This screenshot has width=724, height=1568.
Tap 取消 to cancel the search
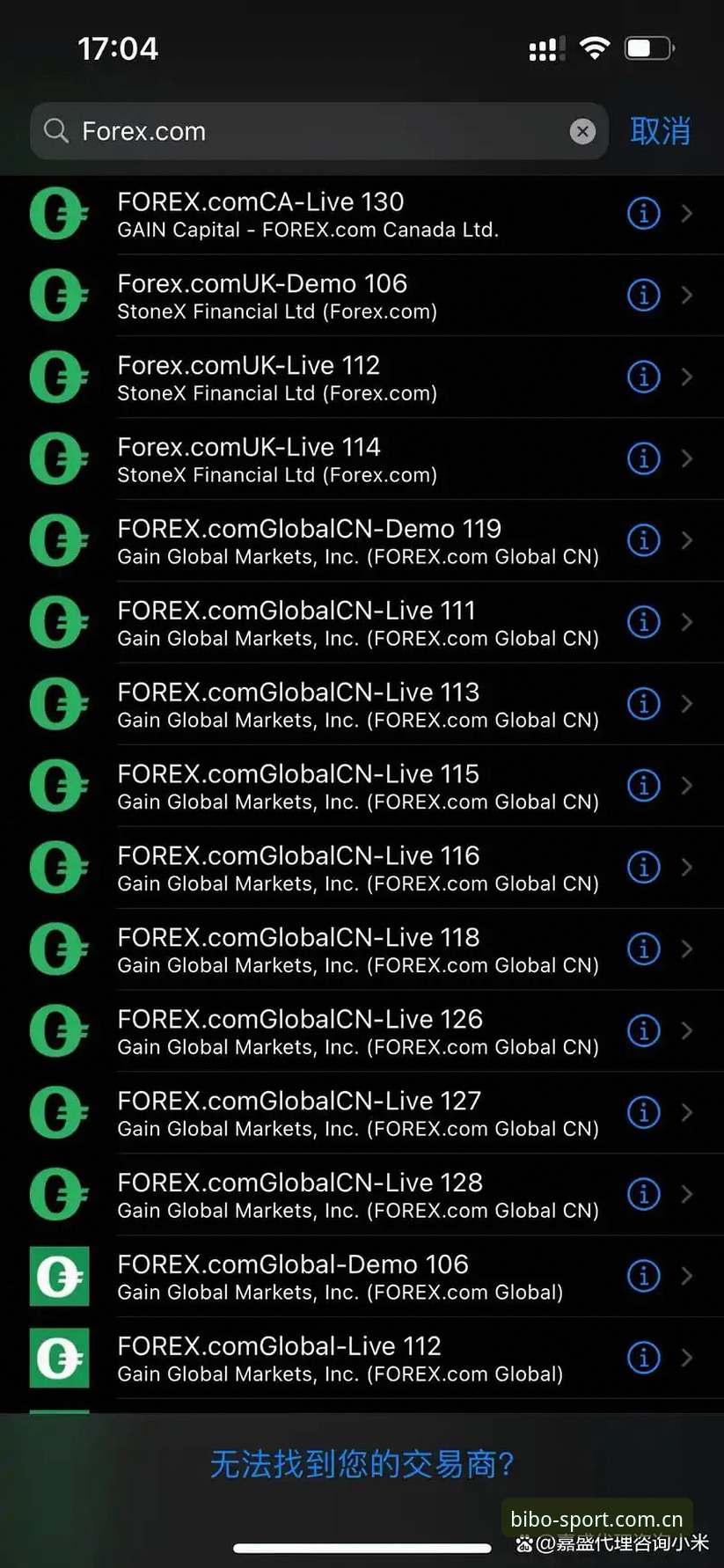pyautogui.click(x=660, y=132)
